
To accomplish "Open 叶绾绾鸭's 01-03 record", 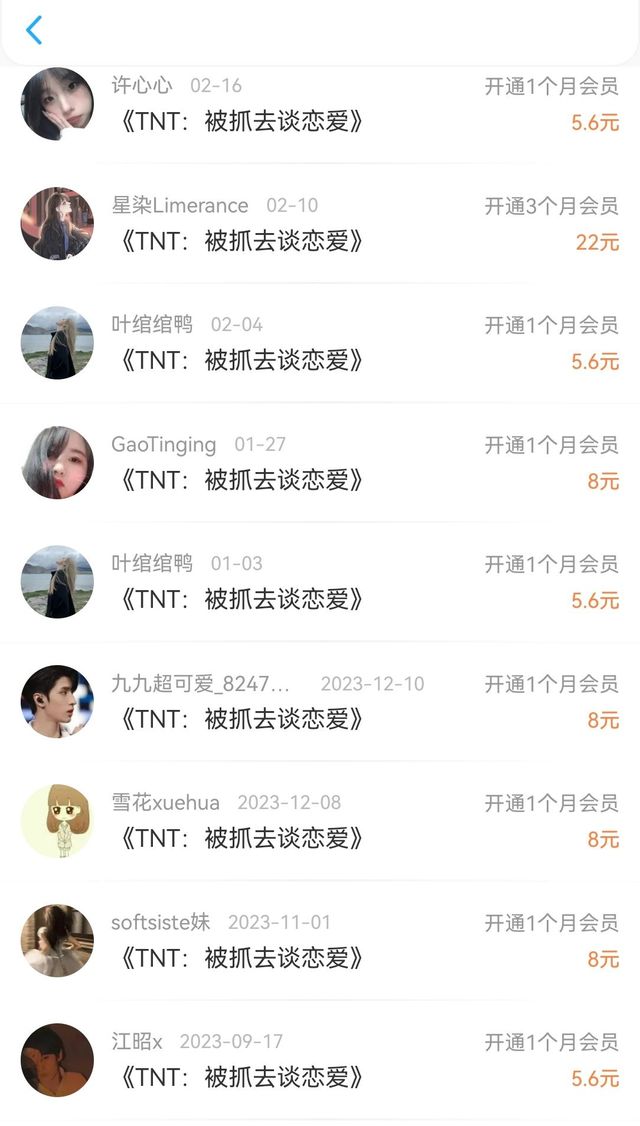I will pos(320,582).
